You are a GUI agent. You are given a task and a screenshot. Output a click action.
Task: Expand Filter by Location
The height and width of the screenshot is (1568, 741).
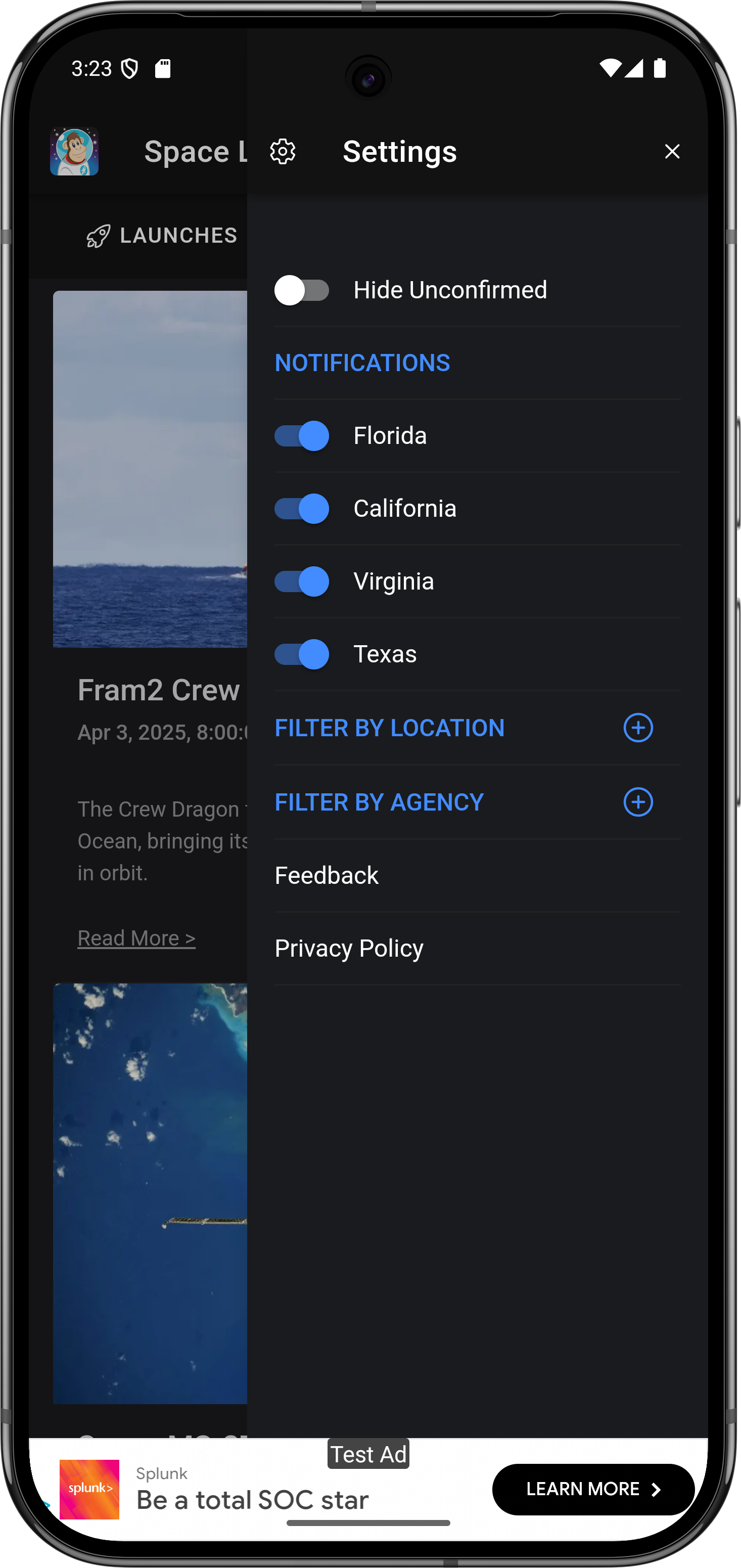point(637,728)
